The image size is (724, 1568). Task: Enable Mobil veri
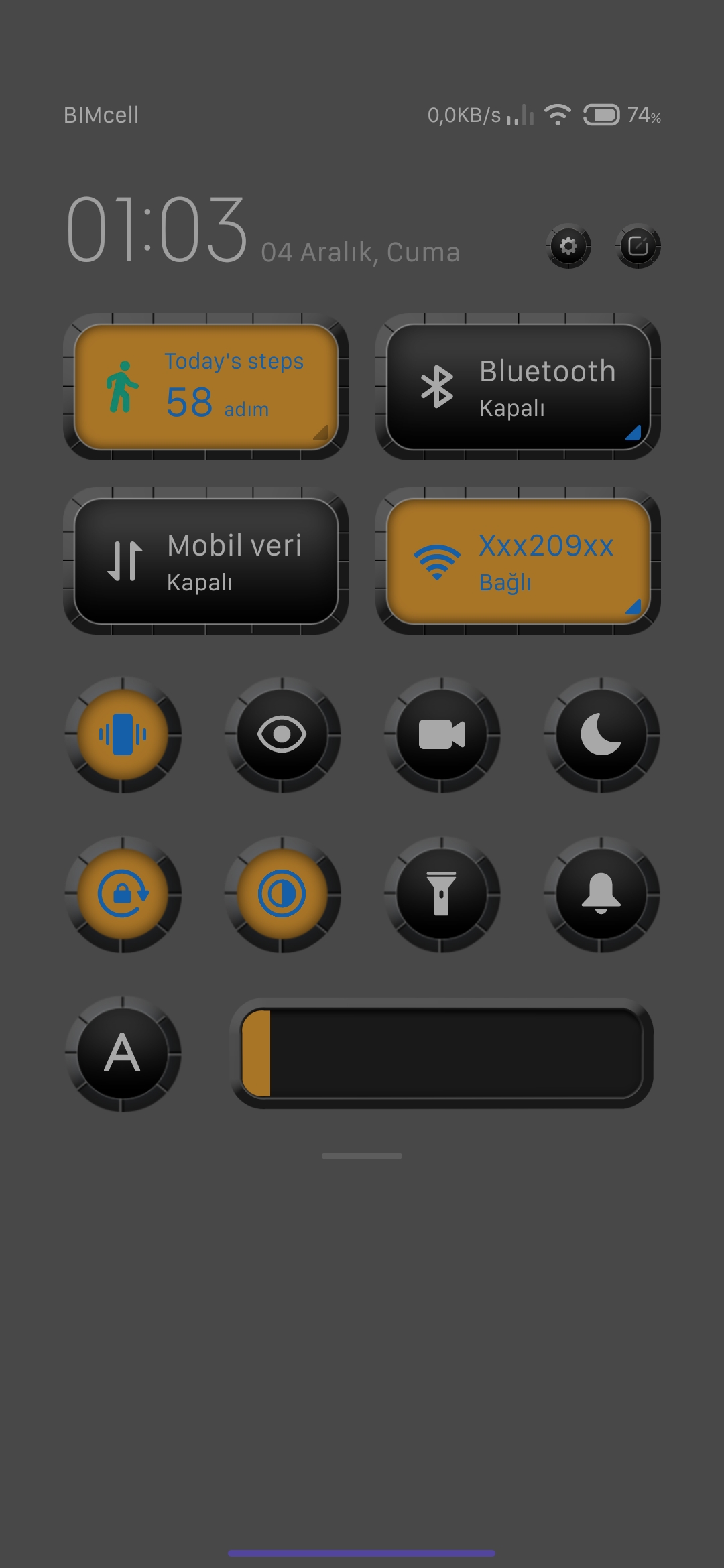pos(206,561)
